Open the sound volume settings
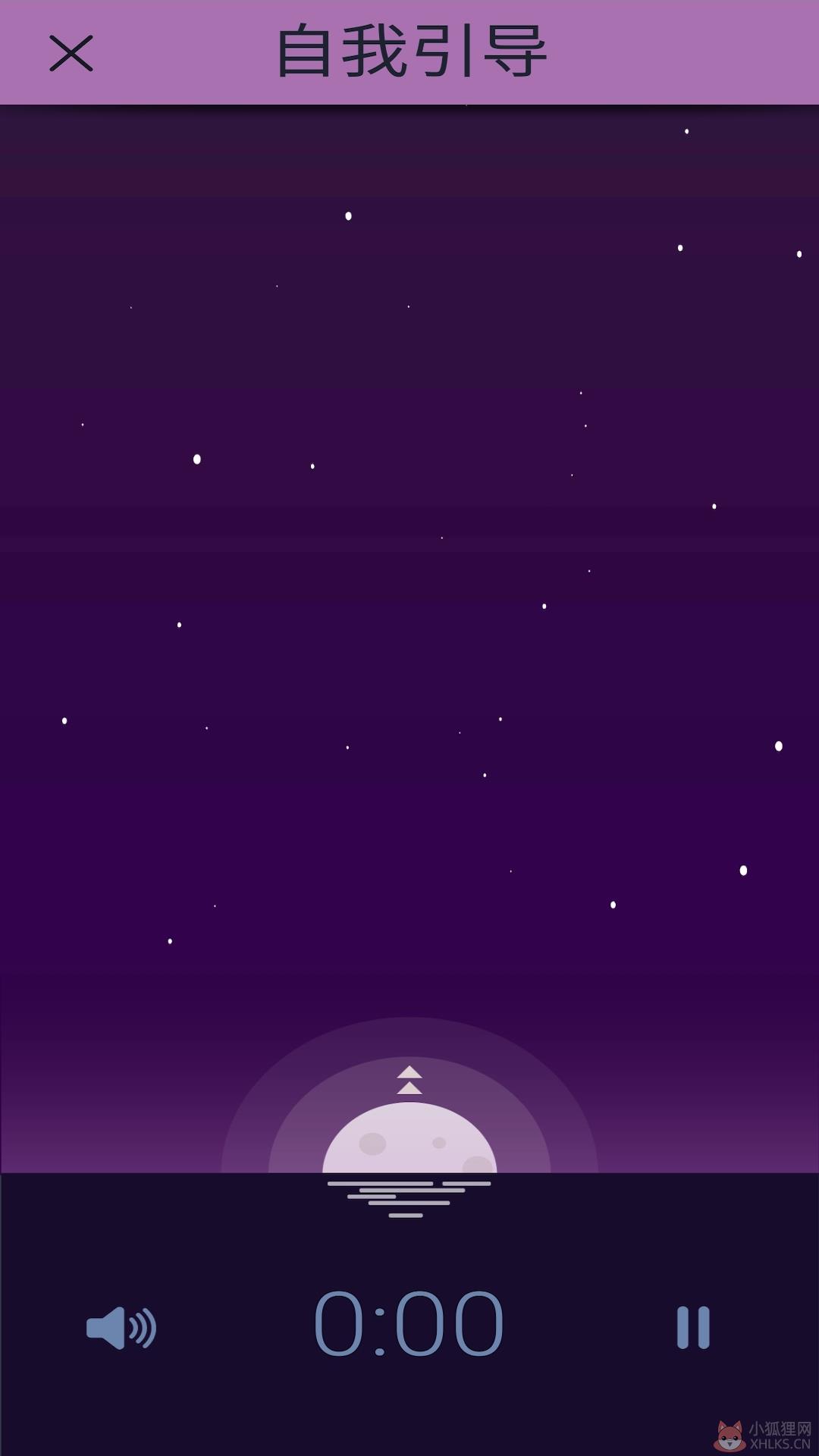 tap(121, 1328)
